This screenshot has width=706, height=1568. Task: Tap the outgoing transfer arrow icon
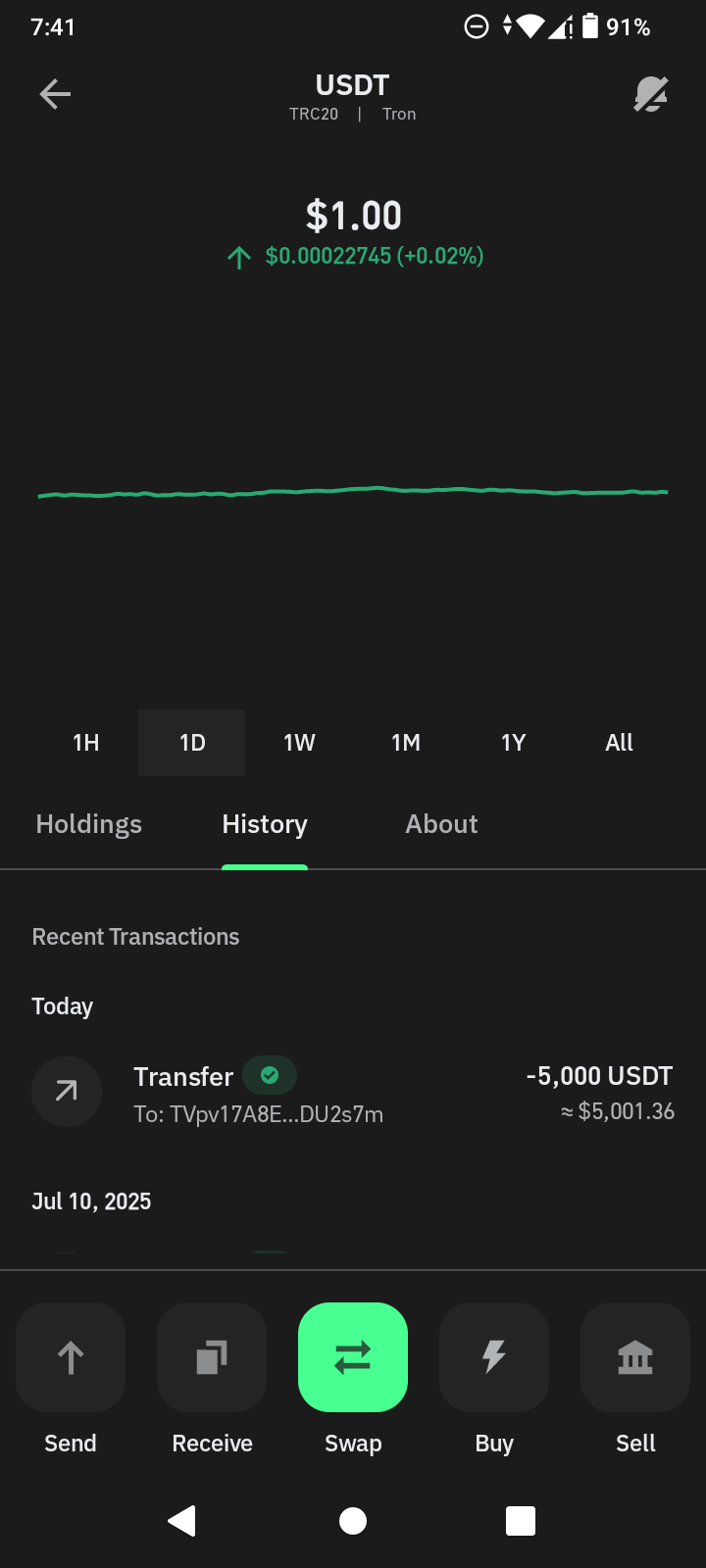pos(67,1091)
